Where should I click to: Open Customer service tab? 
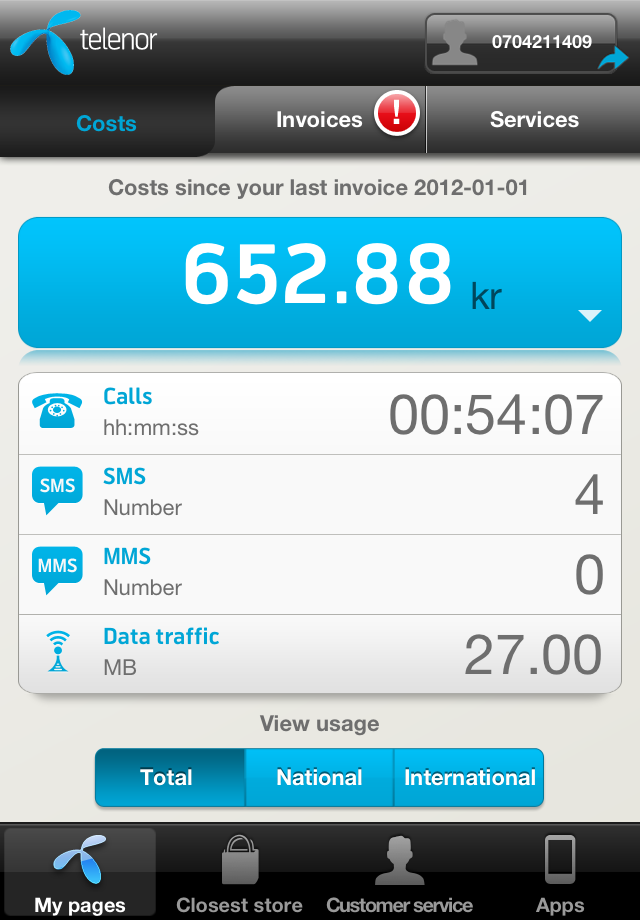[x=399, y=874]
